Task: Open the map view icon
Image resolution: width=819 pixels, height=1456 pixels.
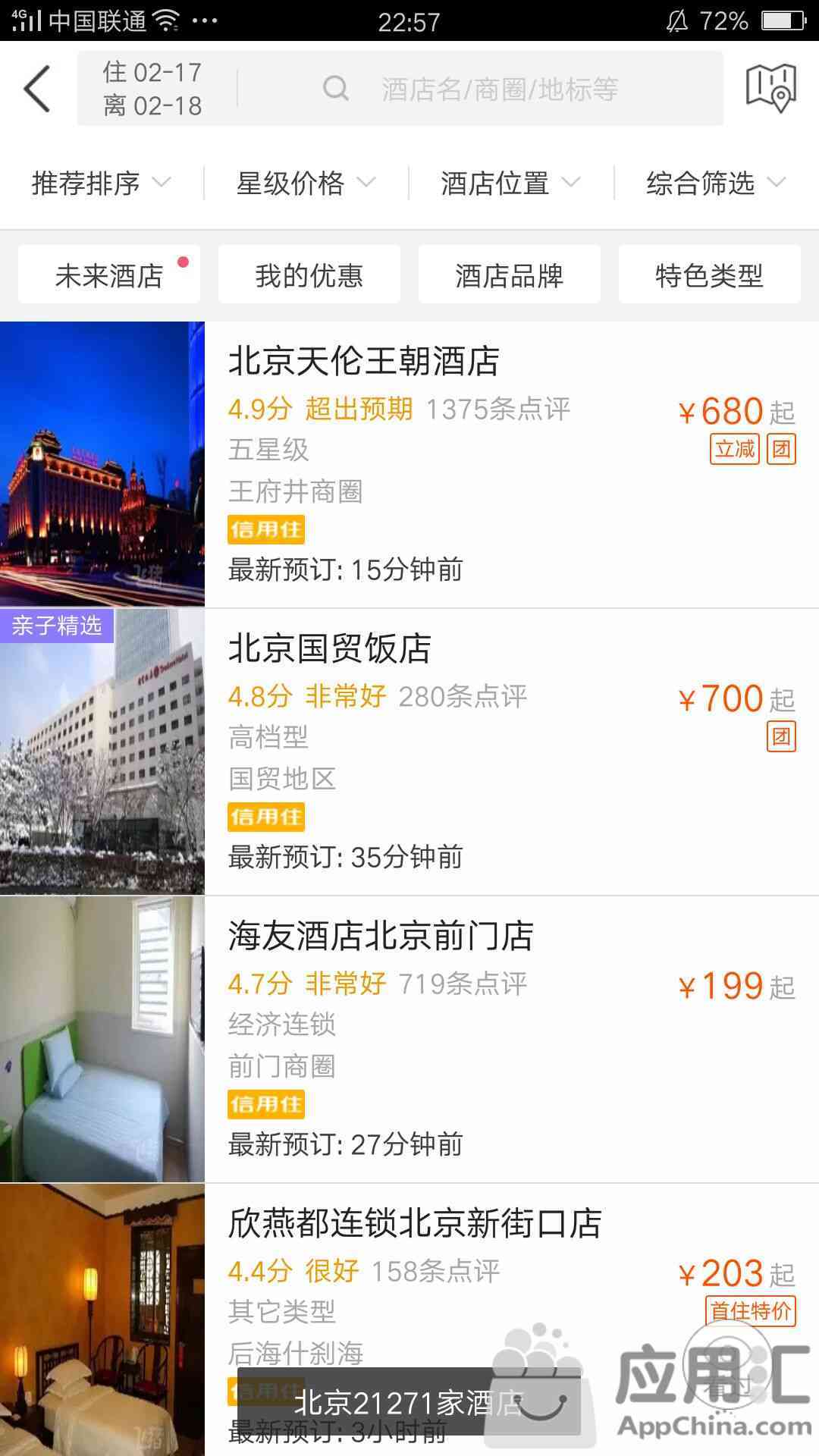Action: point(770,88)
